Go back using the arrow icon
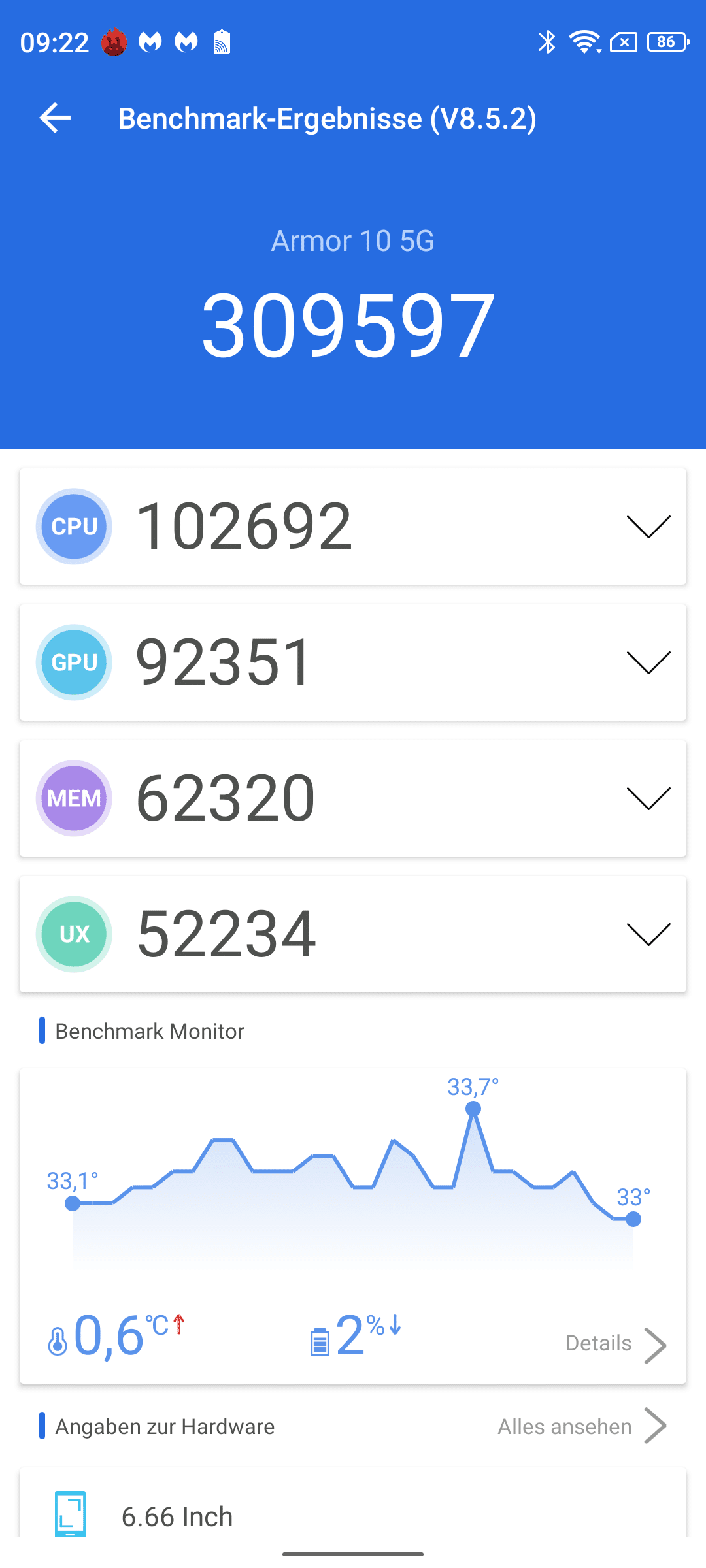706x1568 pixels. [55, 118]
